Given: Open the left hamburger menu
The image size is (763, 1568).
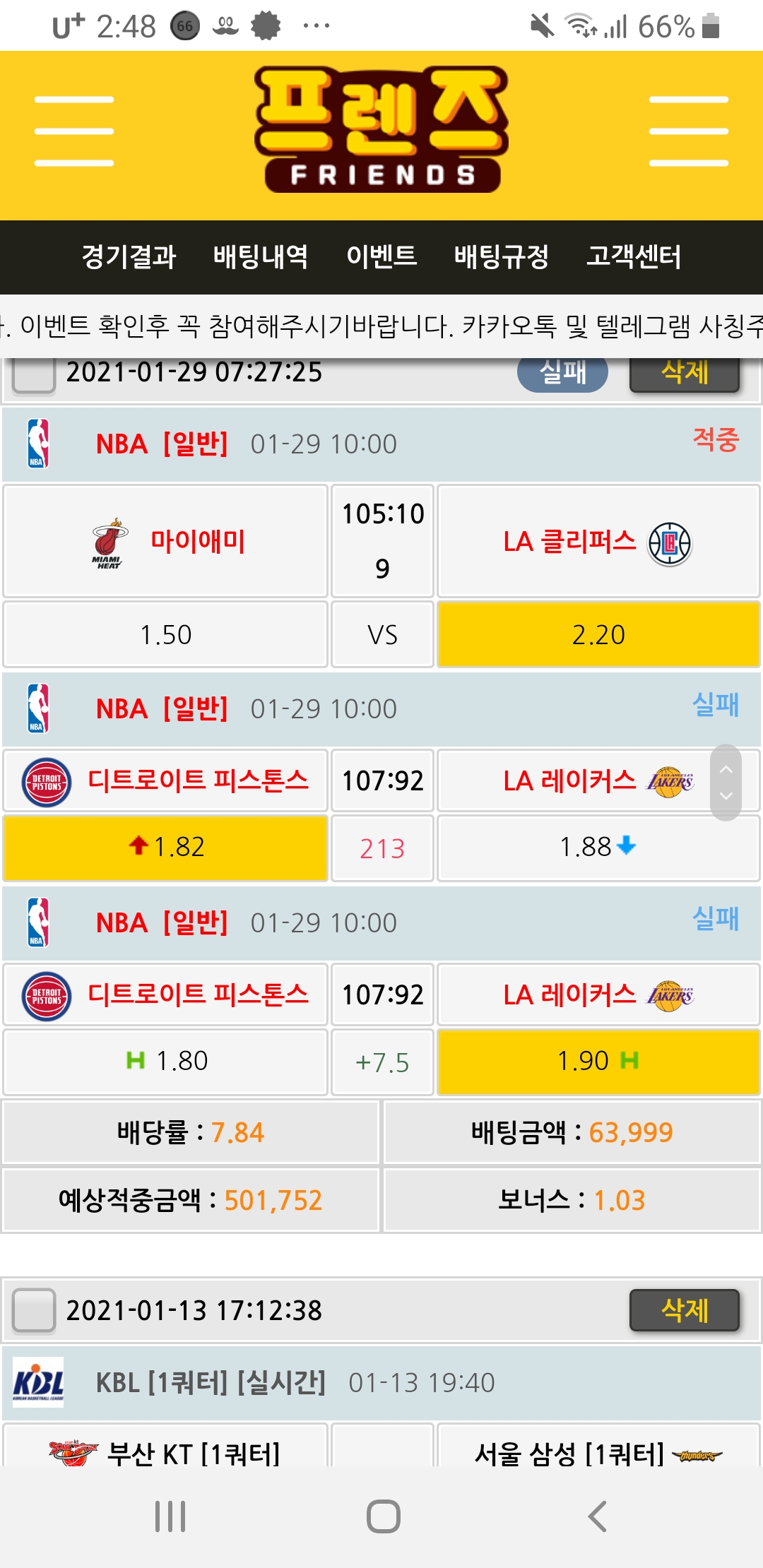Looking at the screenshot, I should [x=74, y=131].
